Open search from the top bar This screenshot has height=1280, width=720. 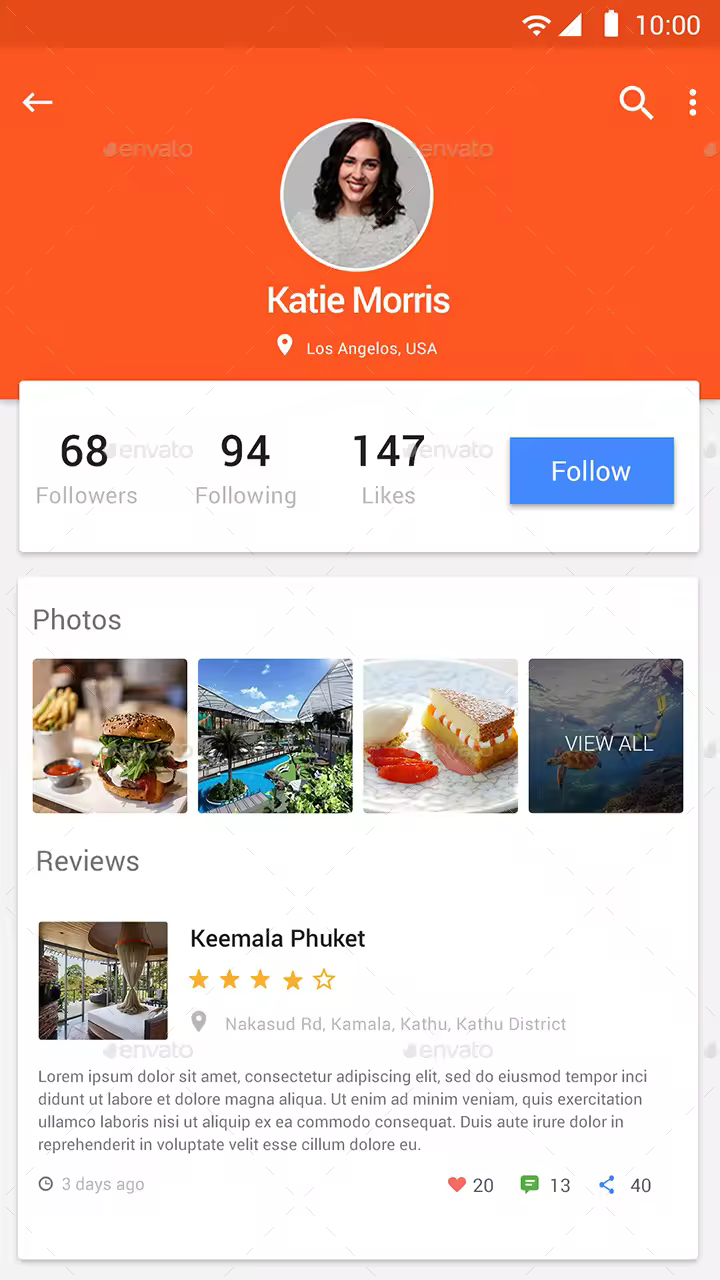636,102
